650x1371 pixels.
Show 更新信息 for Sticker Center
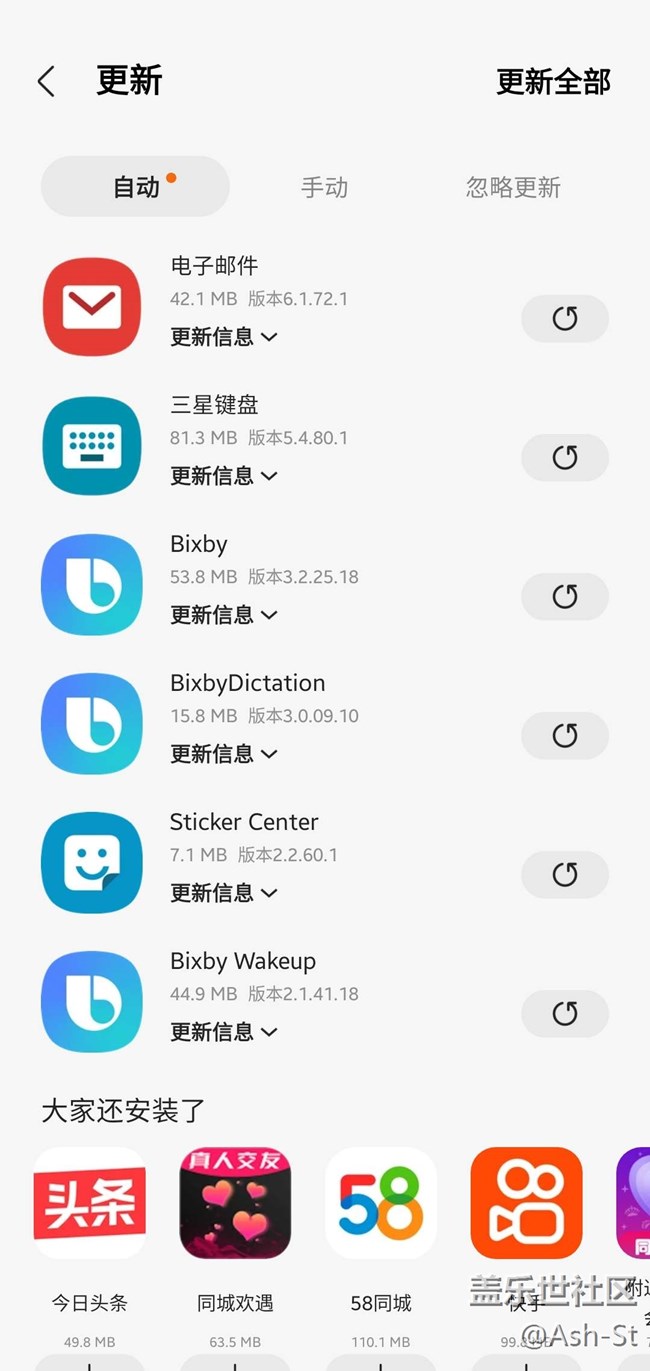[x=223, y=893]
